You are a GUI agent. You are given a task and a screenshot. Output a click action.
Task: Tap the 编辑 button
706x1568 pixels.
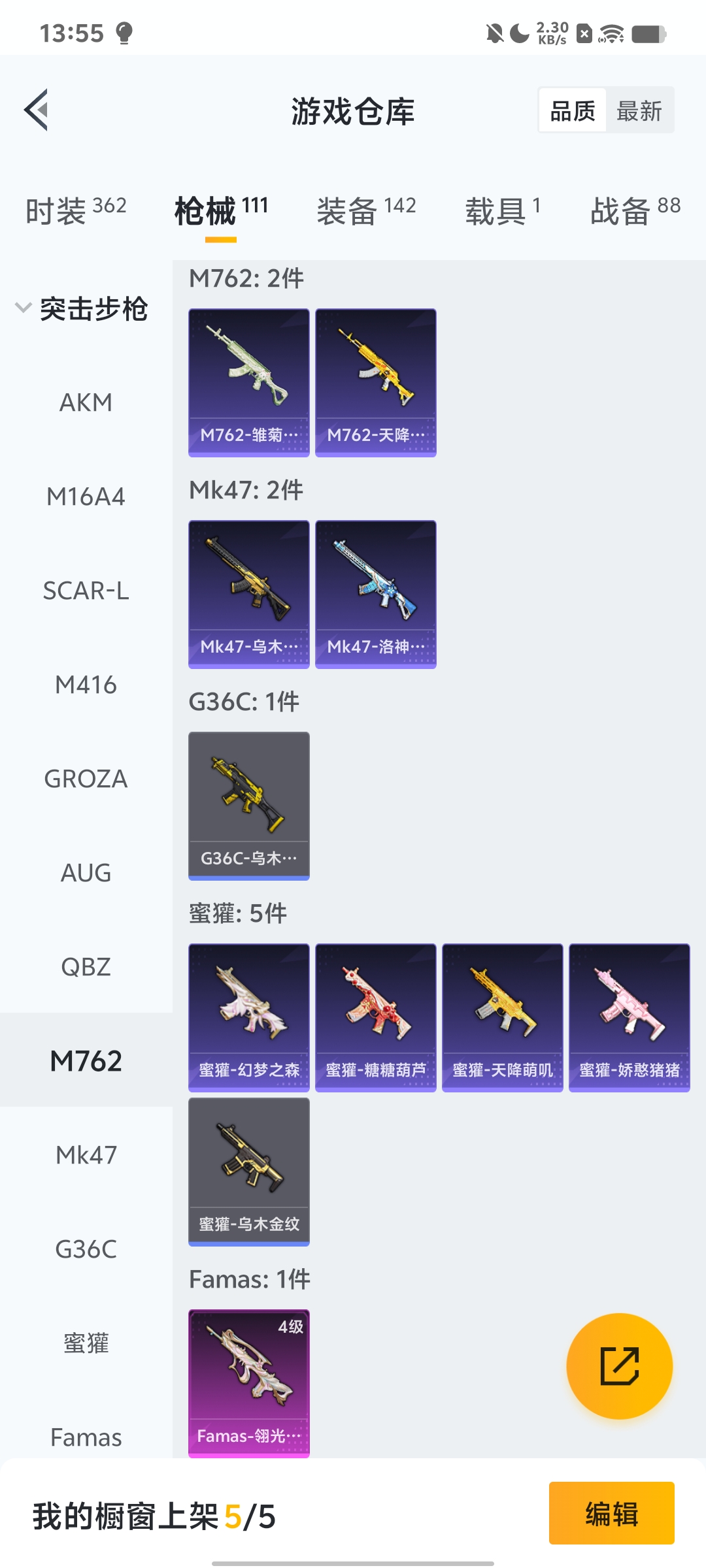click(611, 1513)
